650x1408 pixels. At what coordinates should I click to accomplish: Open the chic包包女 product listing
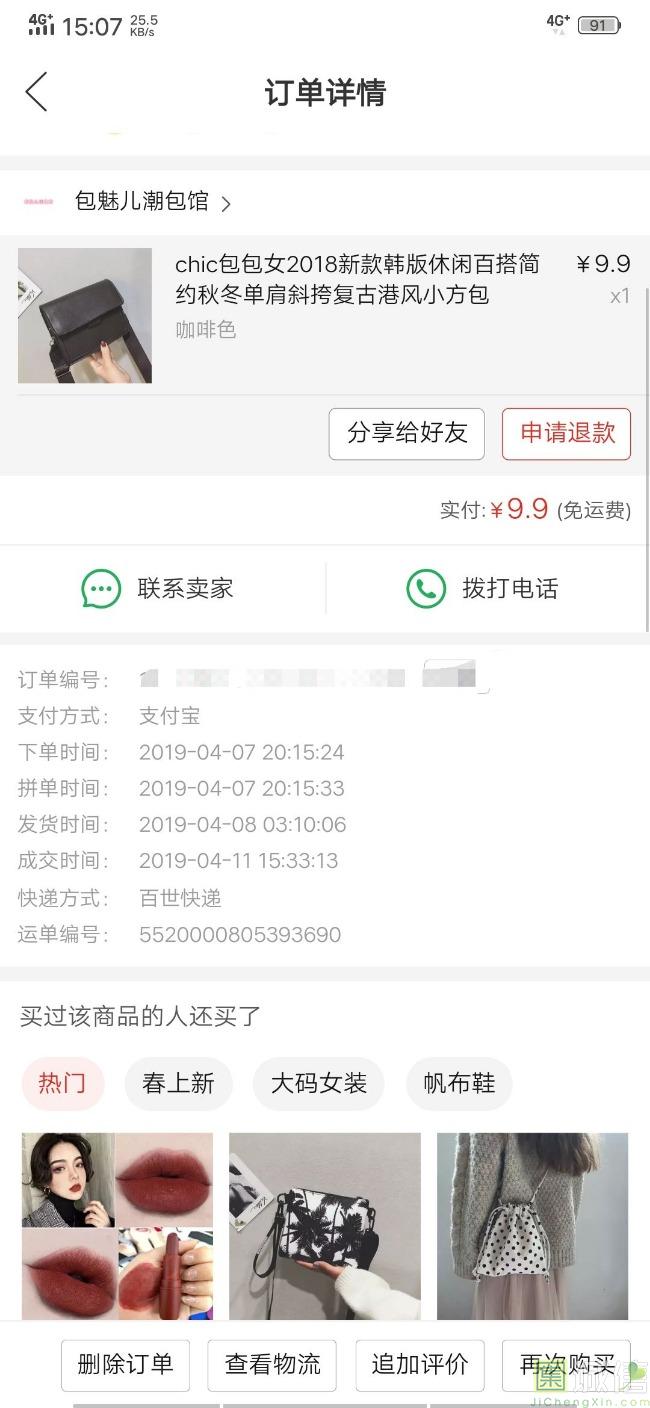(357, 279)
